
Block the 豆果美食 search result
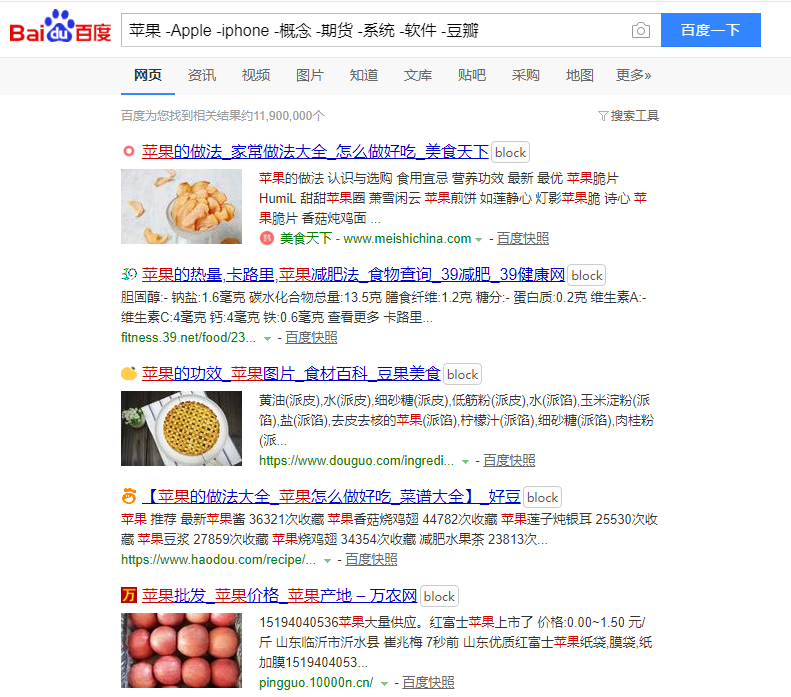click(x=462, y=375)
